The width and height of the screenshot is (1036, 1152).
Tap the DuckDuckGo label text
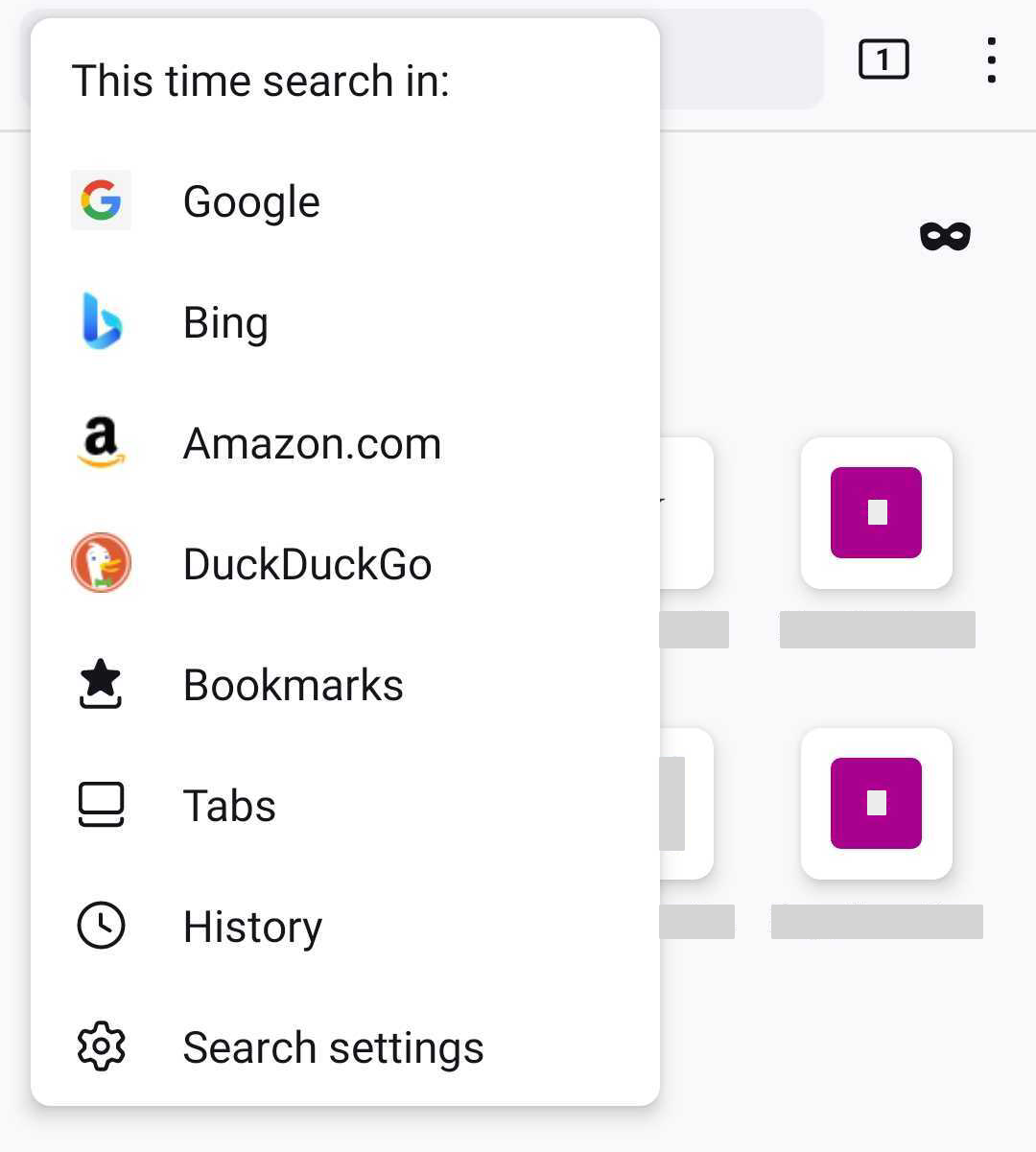pos(306,564)
